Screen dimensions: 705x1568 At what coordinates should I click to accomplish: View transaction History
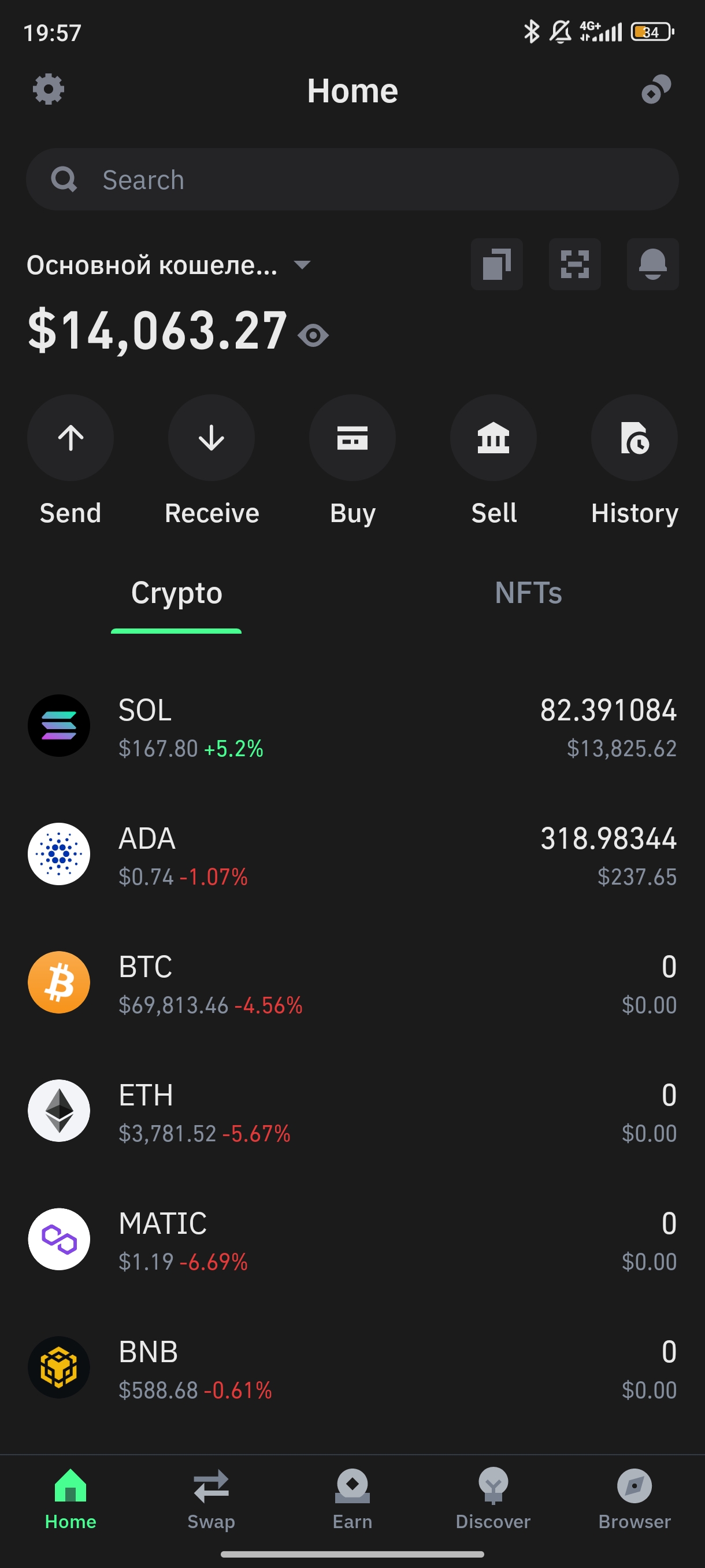pos(634,438)
